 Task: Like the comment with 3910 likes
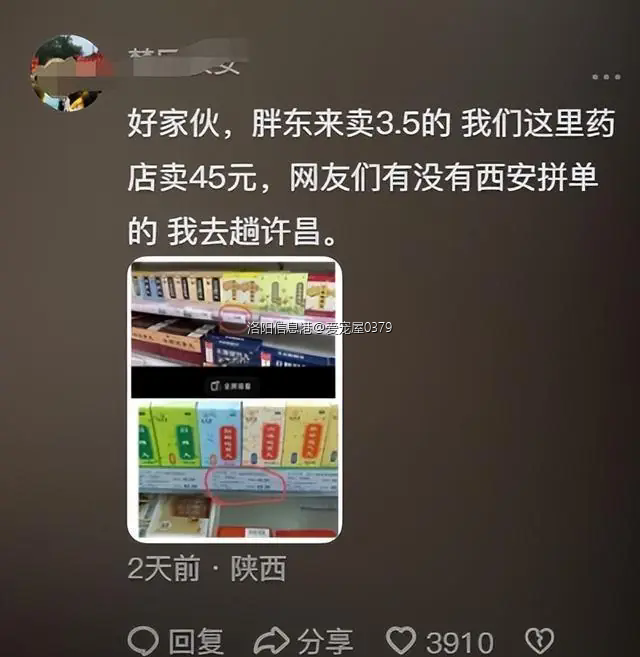pyautogui.click(x=401, y=640)
